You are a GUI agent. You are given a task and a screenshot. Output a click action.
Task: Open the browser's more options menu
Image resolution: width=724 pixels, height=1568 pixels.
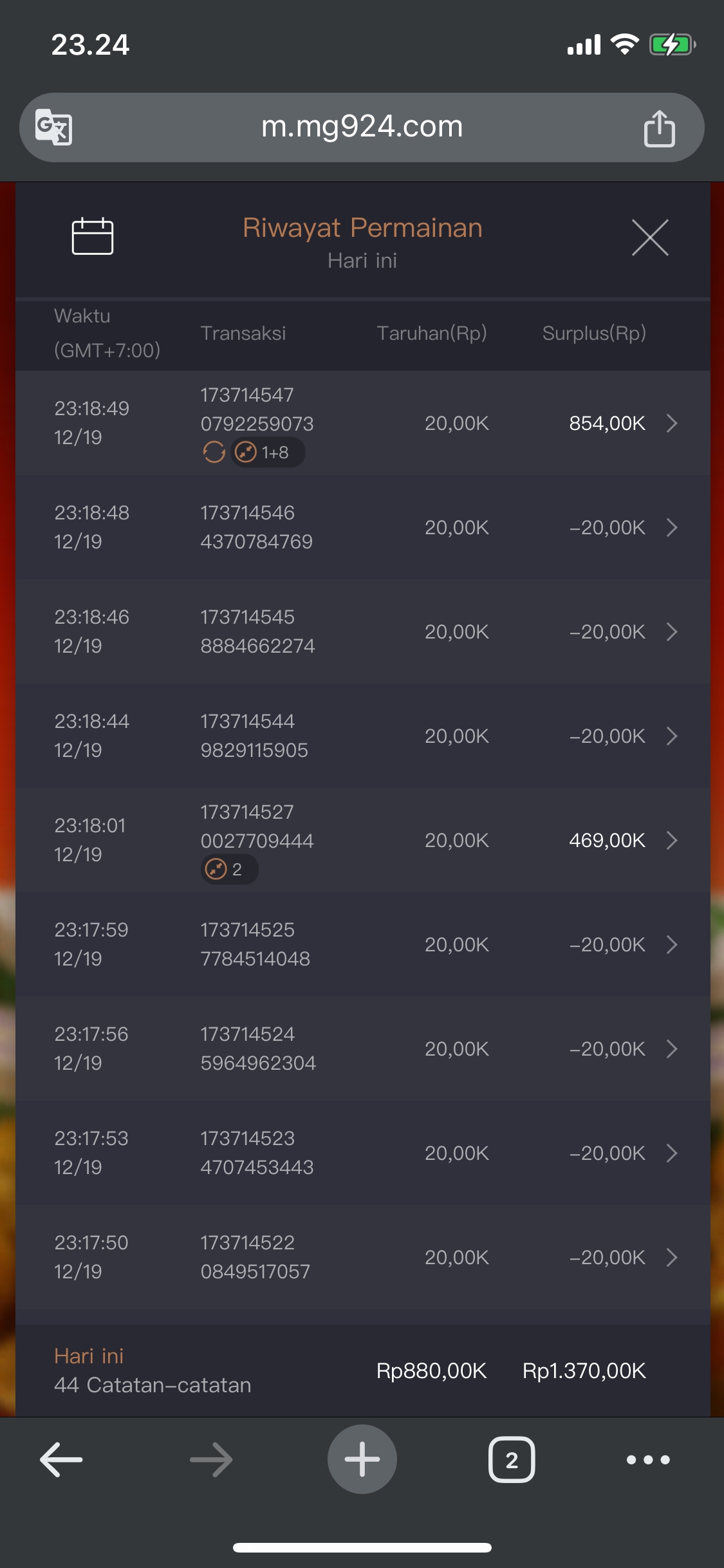(x=648, y=1459)
